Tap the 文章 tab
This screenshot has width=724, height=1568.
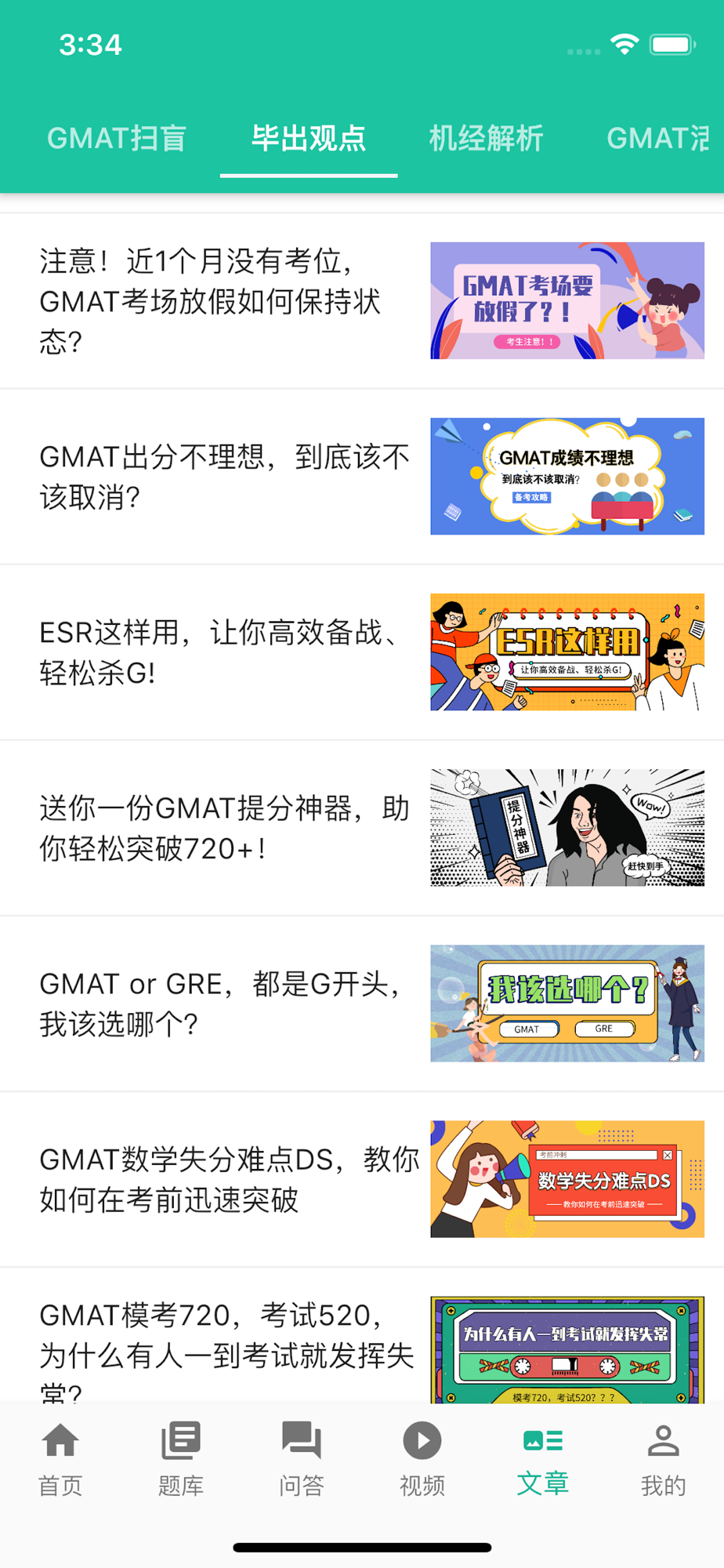point(543,1459)
